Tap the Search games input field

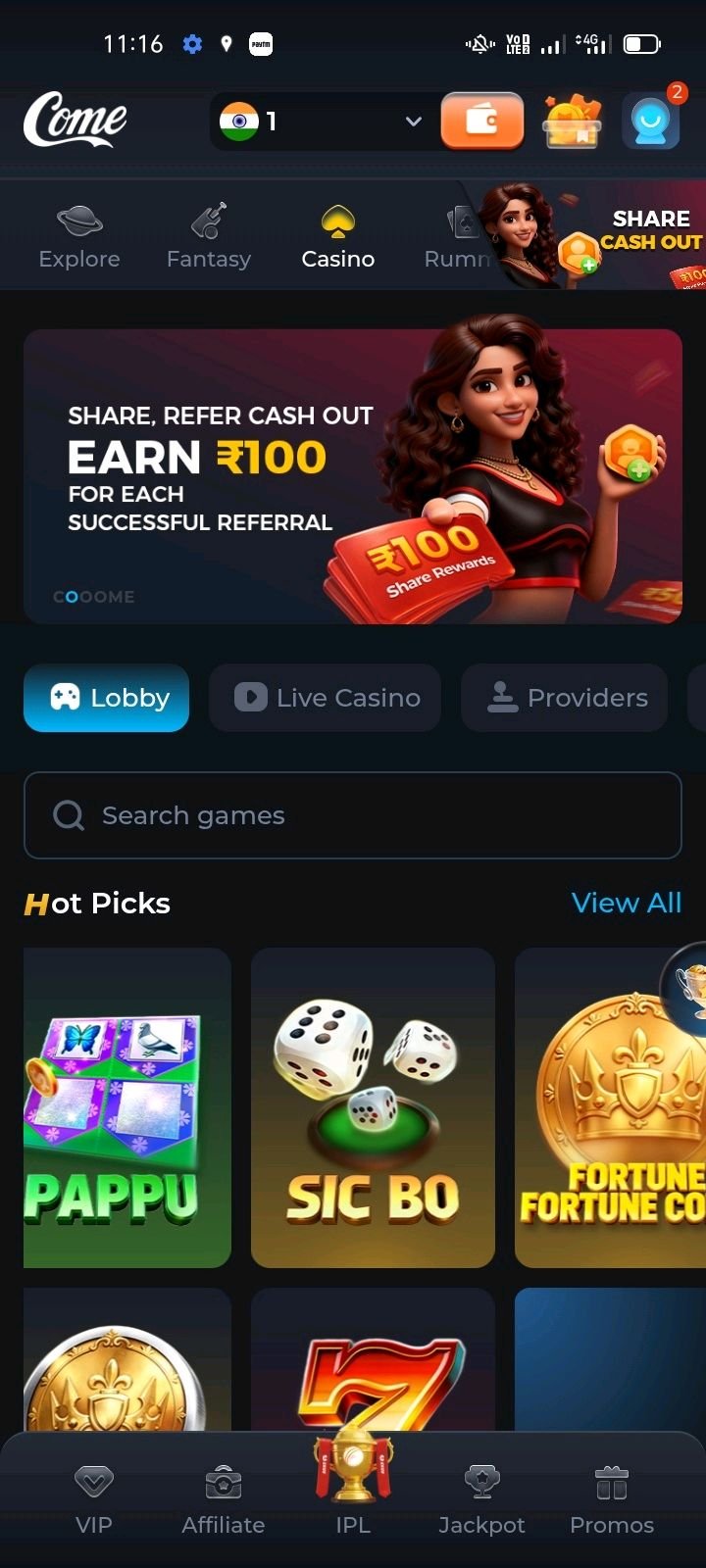352,815
